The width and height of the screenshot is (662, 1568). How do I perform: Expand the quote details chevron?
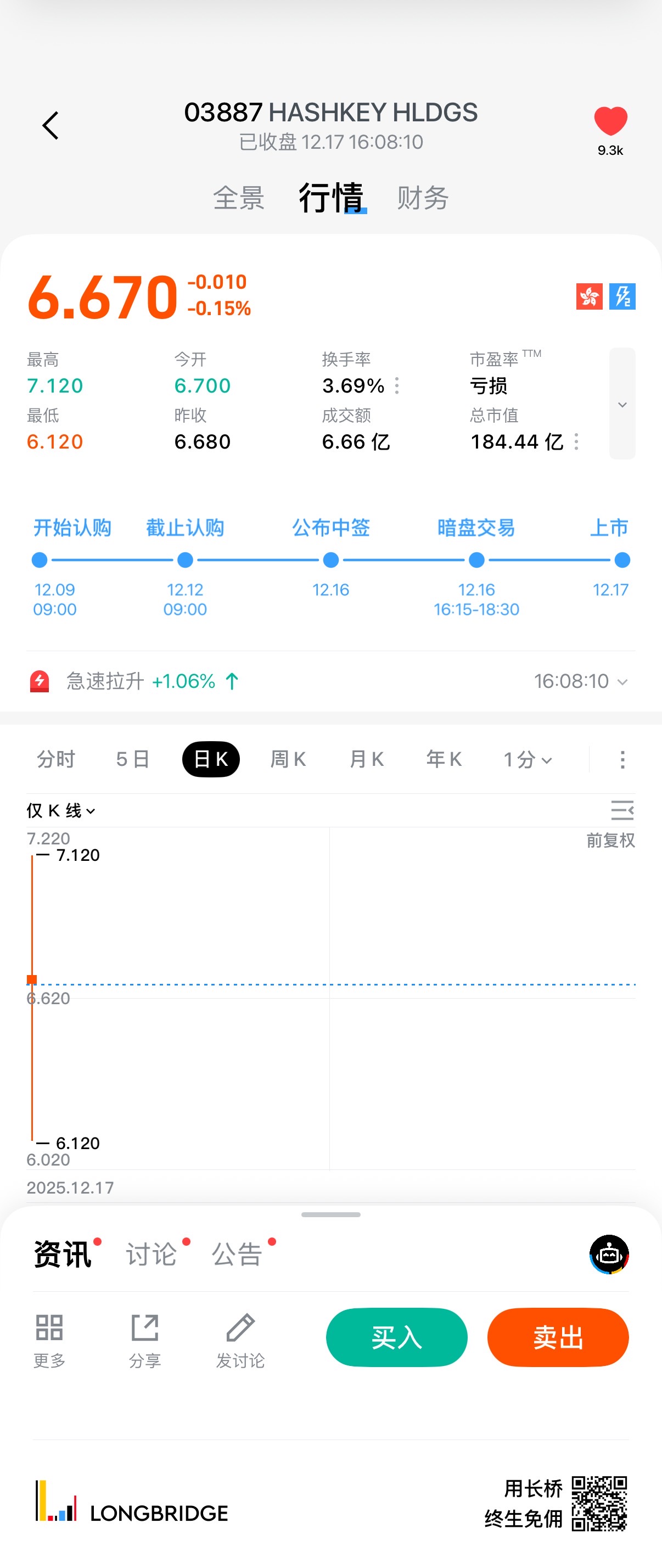tap(622, 404)
